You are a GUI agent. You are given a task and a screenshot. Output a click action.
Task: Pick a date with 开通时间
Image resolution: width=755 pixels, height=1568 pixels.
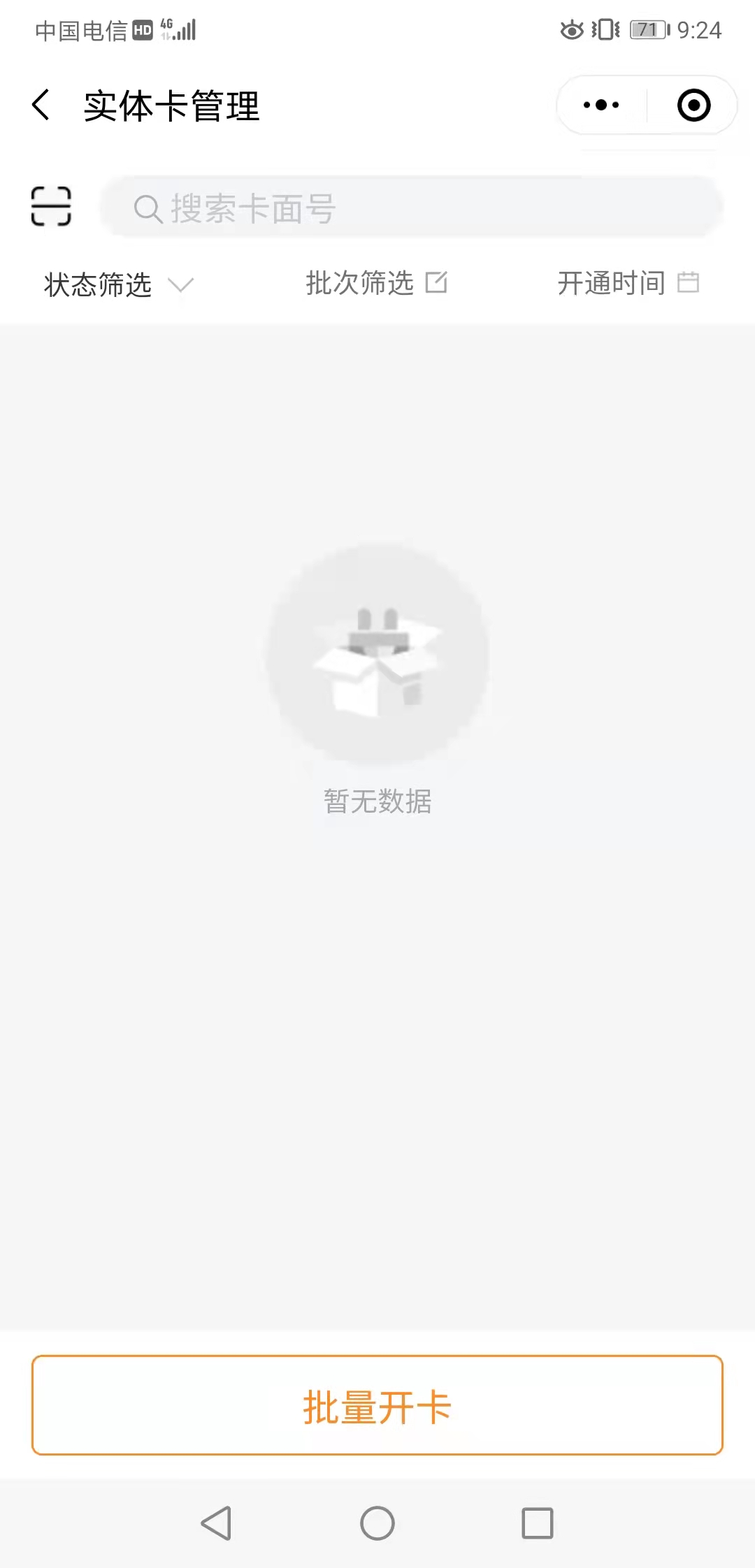[628, 283]
